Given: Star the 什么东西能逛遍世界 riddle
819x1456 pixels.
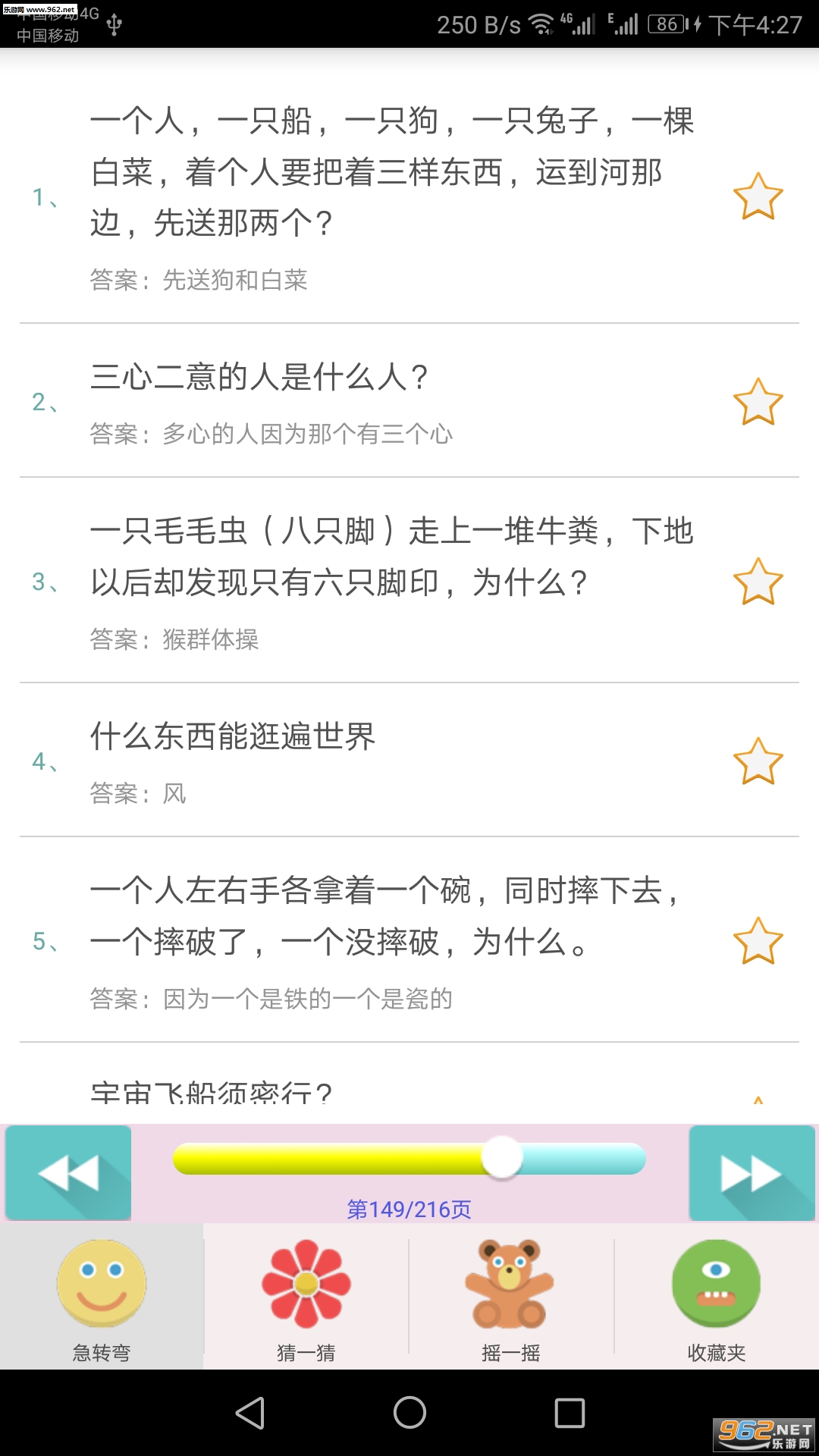Looking at the screenshot, I should [758, 761].
